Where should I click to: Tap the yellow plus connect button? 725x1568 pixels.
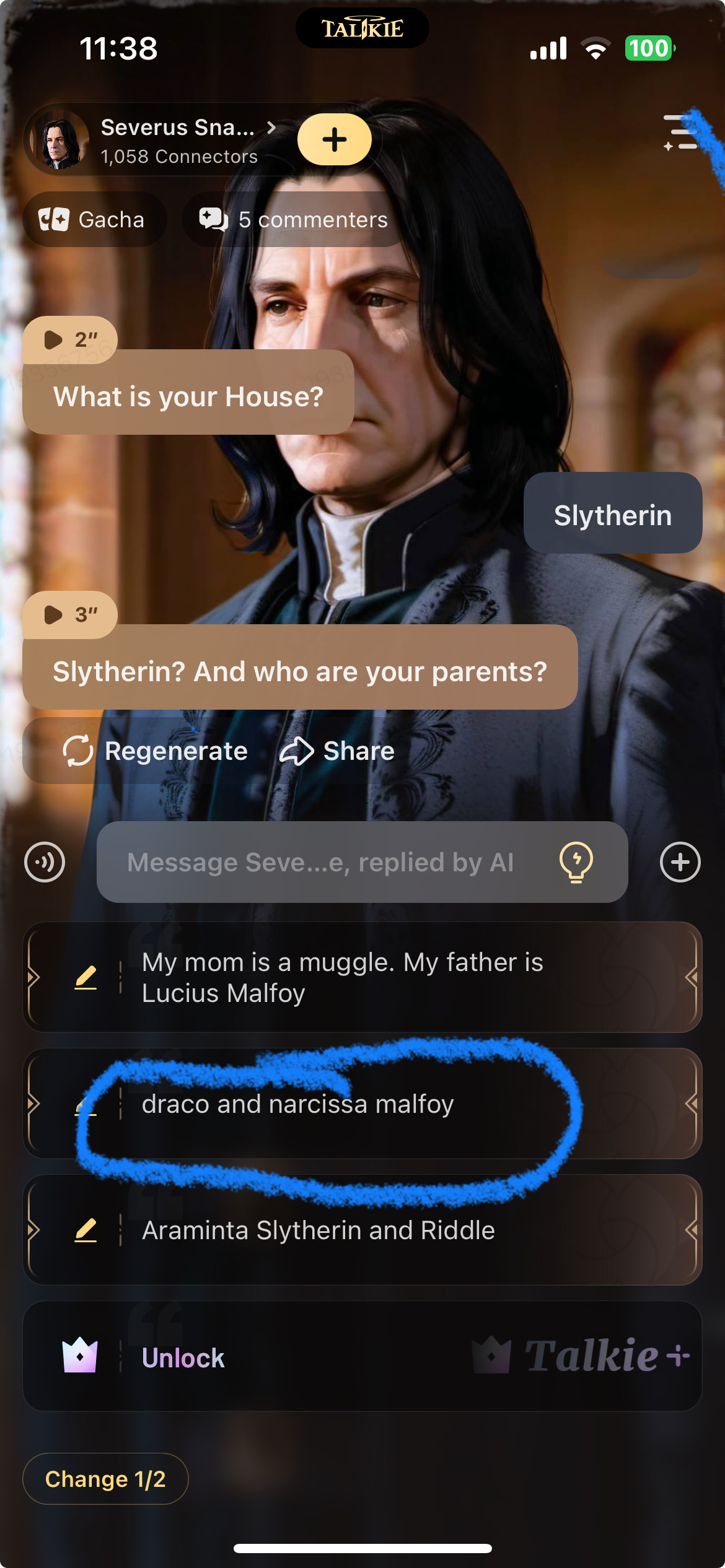335,139
